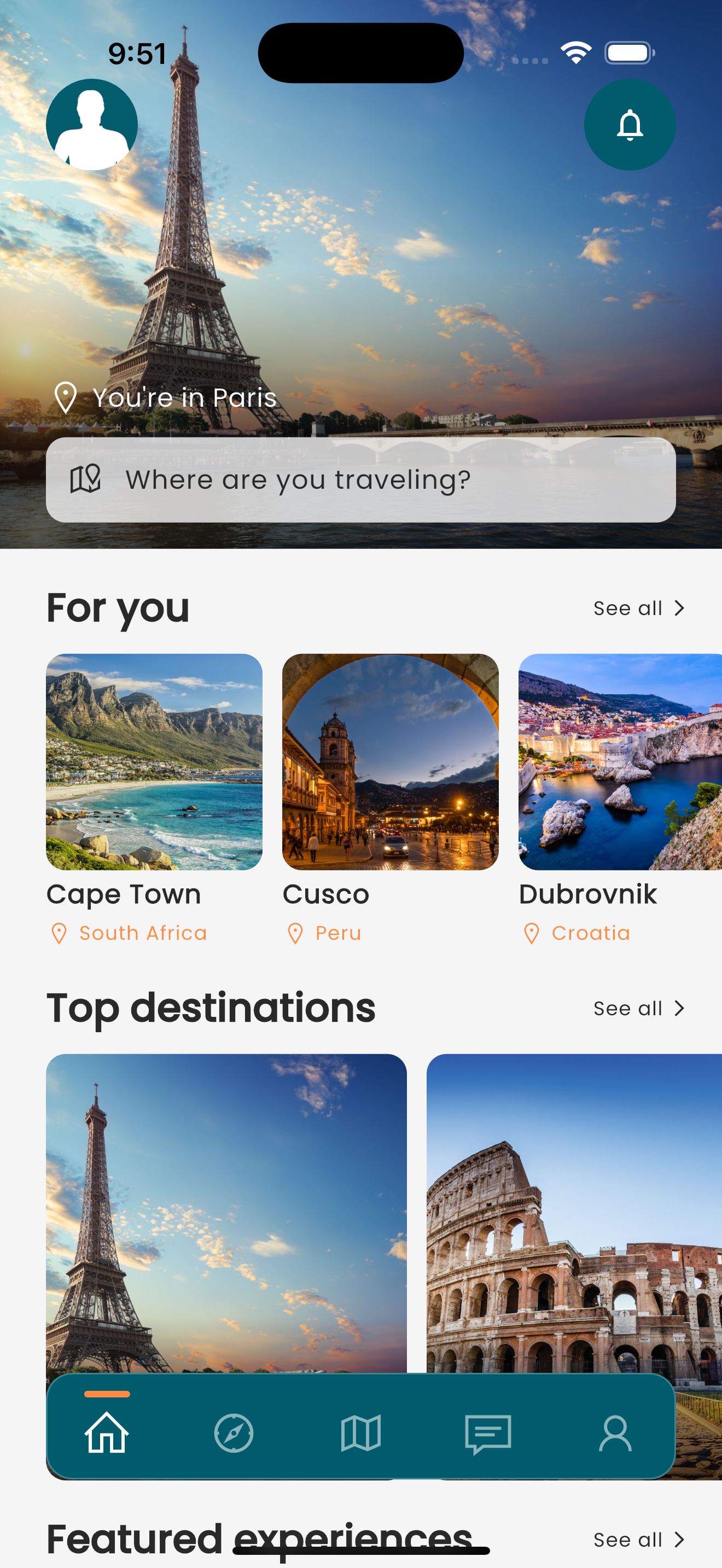Expand "Top destinations" with its chevron arrow
Screen dimensions: 722x1568
679,1008
